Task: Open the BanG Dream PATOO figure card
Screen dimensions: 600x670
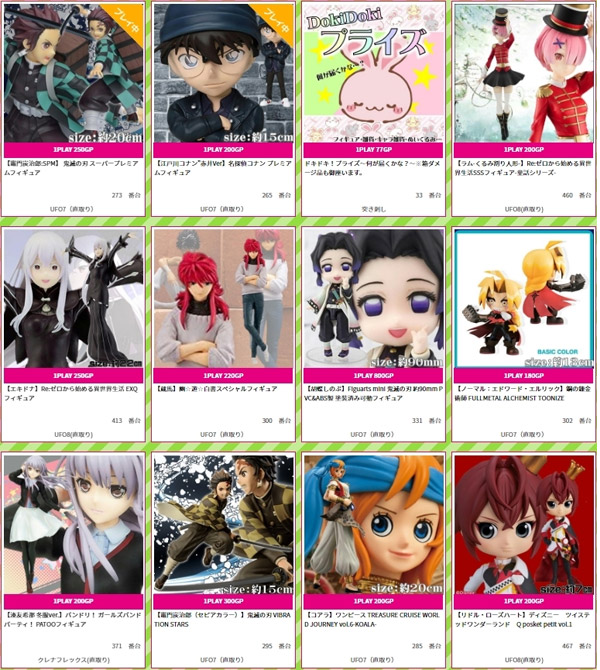Action: click(x=75, y=525)
